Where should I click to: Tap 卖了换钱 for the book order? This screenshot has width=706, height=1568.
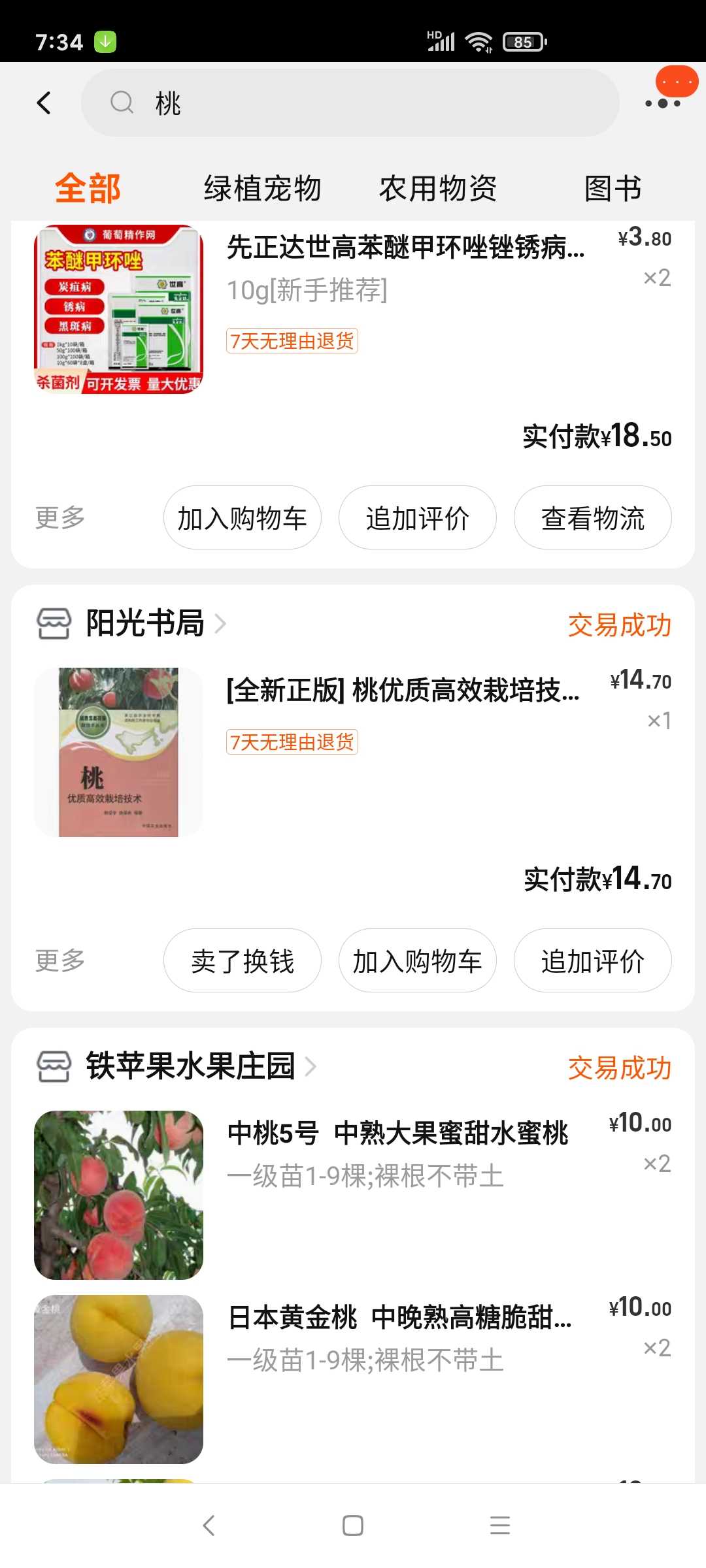[242, 961]
